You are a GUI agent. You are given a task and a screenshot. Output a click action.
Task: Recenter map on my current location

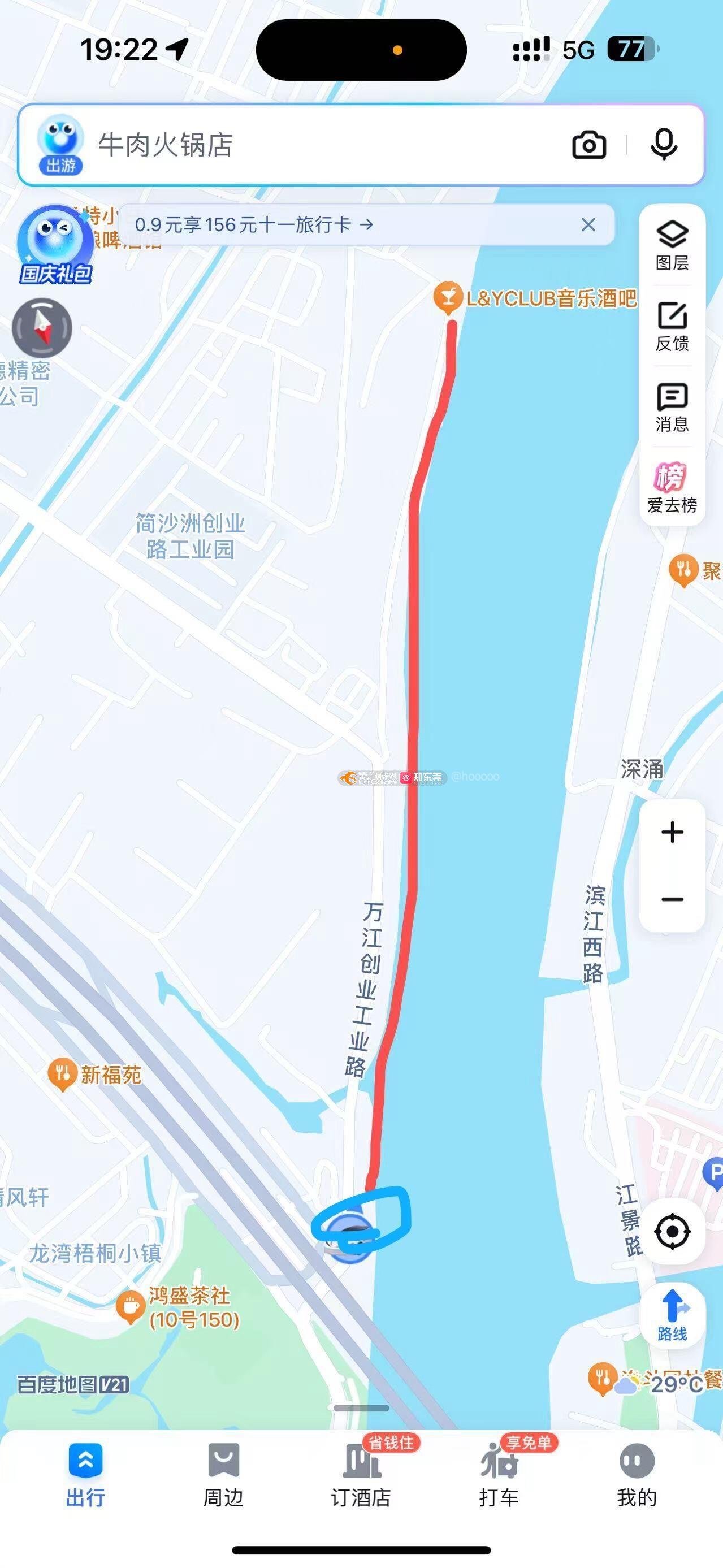pos(672,1231)
